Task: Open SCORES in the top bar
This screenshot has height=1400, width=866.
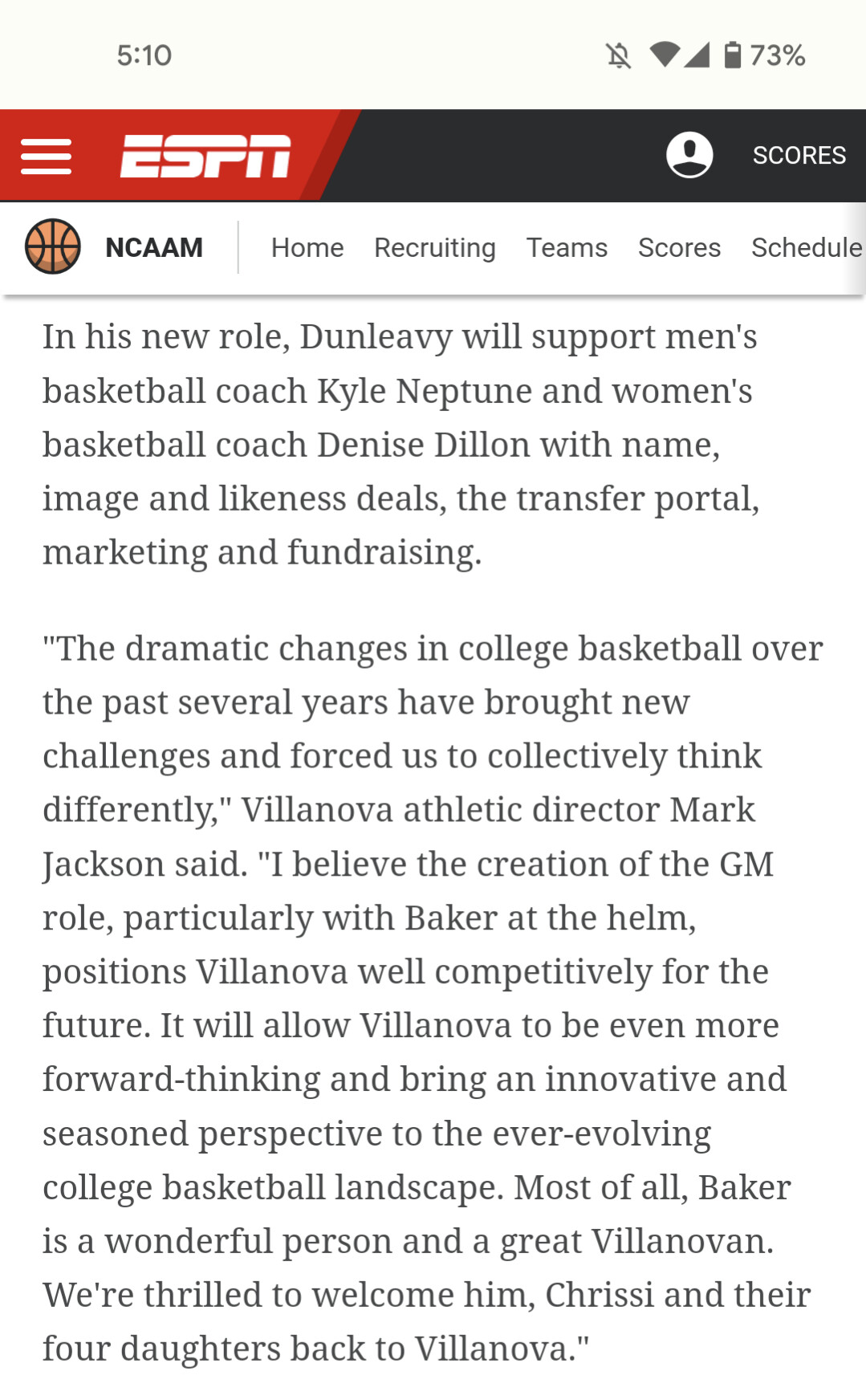Action: coord(799,155)
